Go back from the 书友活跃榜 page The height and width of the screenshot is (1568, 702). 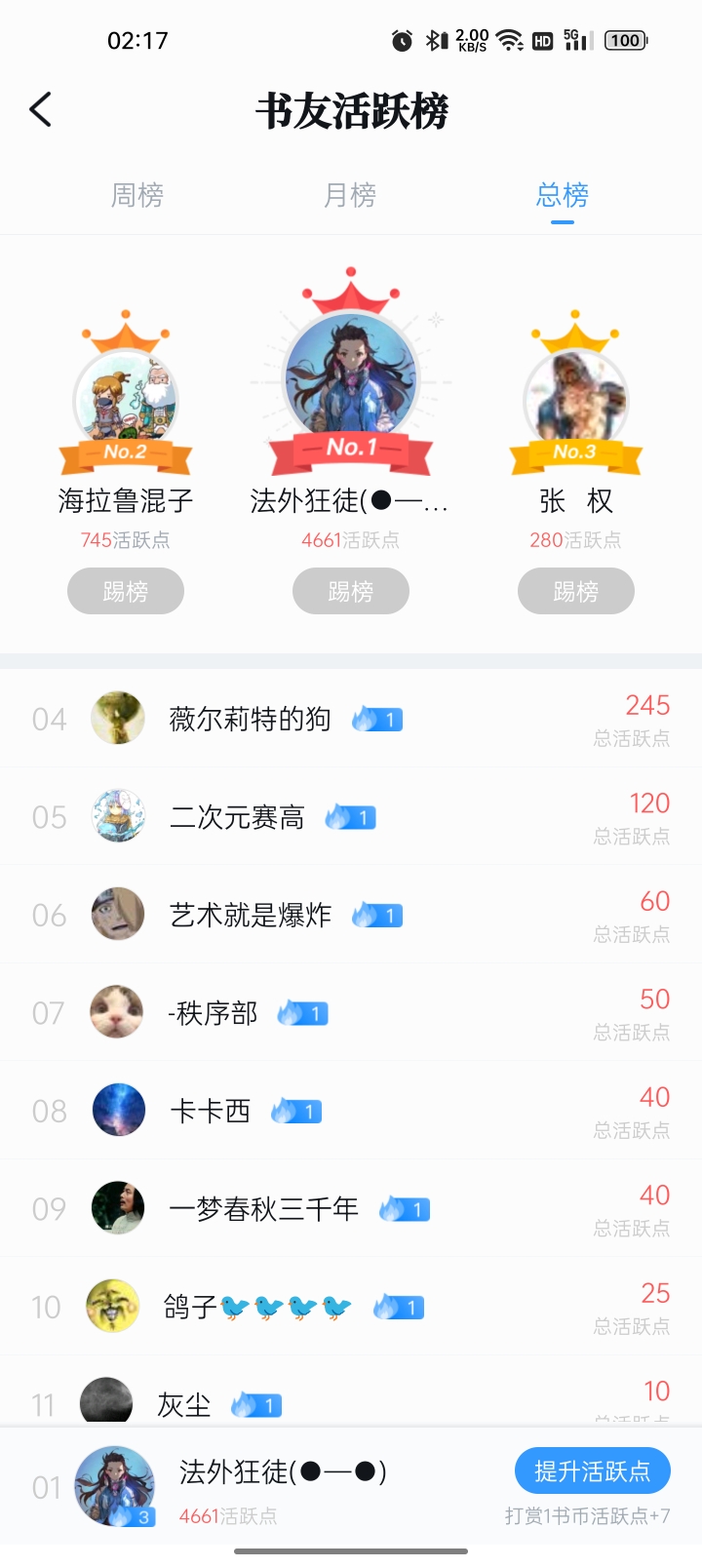41,110
